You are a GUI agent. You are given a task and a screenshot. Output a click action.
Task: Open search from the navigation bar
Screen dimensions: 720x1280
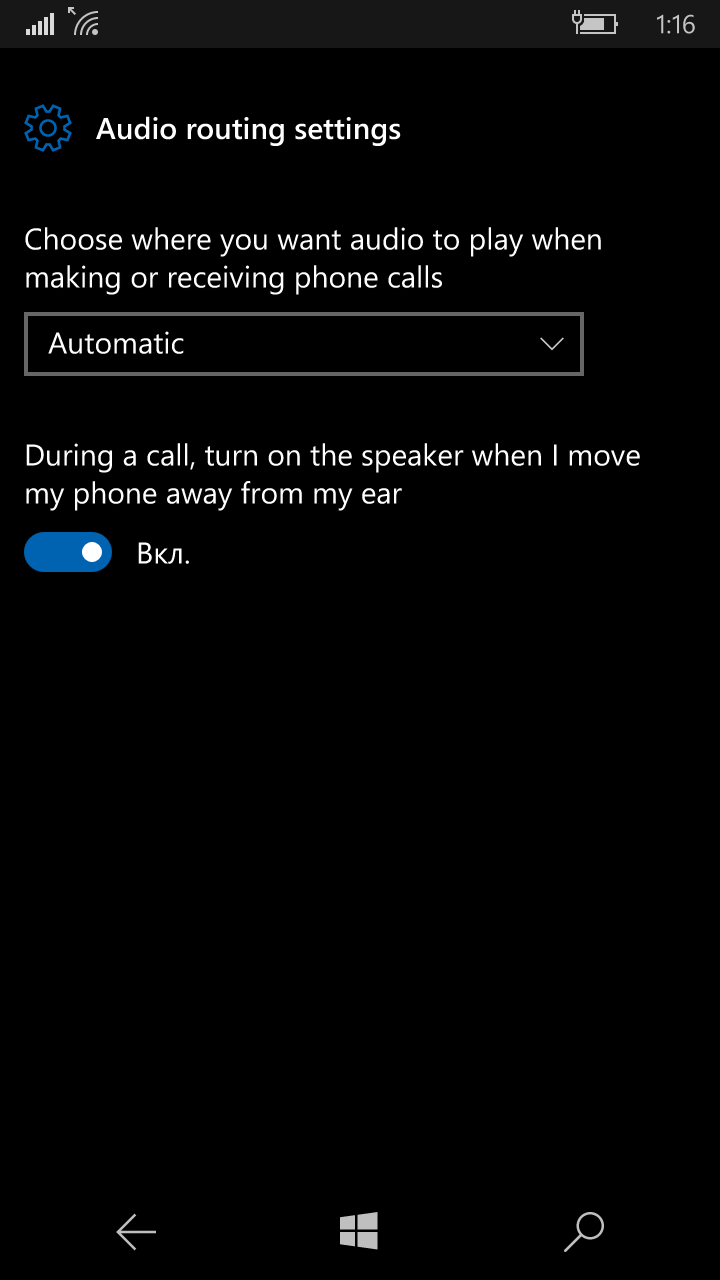tap(584, 1232)
